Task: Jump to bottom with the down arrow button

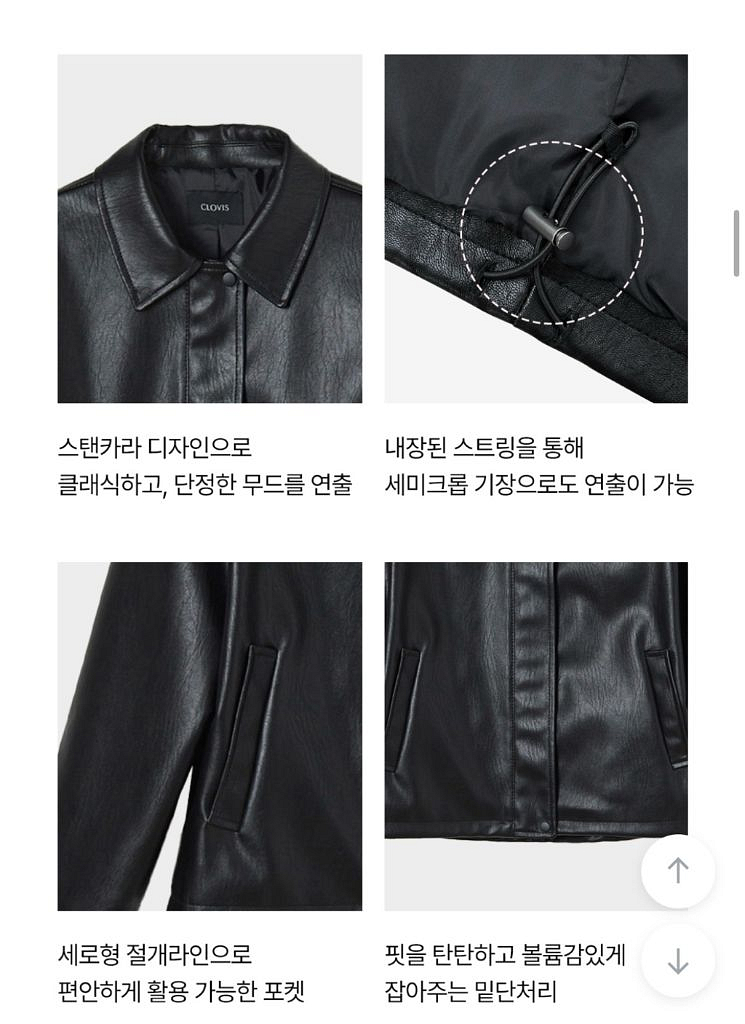Action: (x=678, y=961)
